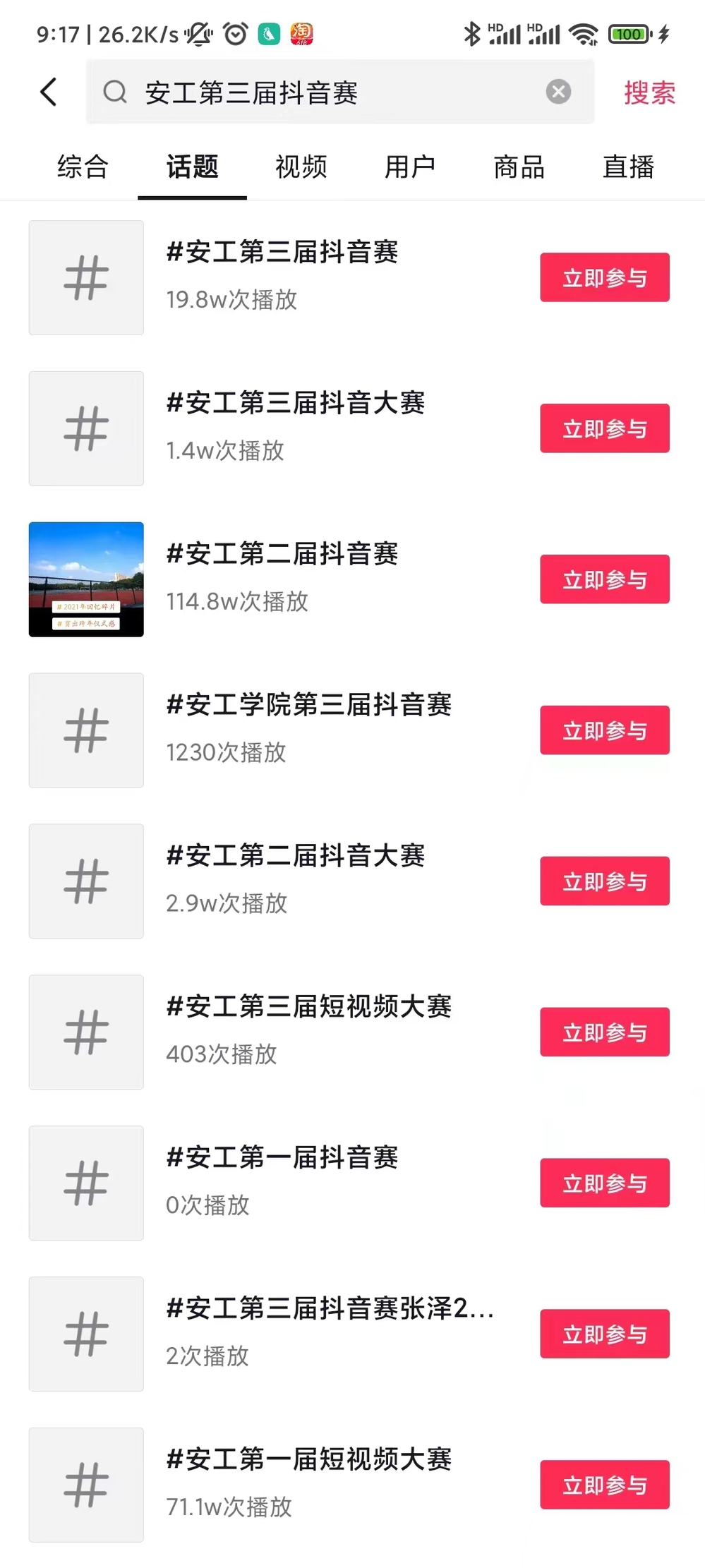Join #安工第二届抖音赛 via 立即参与

[605, 579]
